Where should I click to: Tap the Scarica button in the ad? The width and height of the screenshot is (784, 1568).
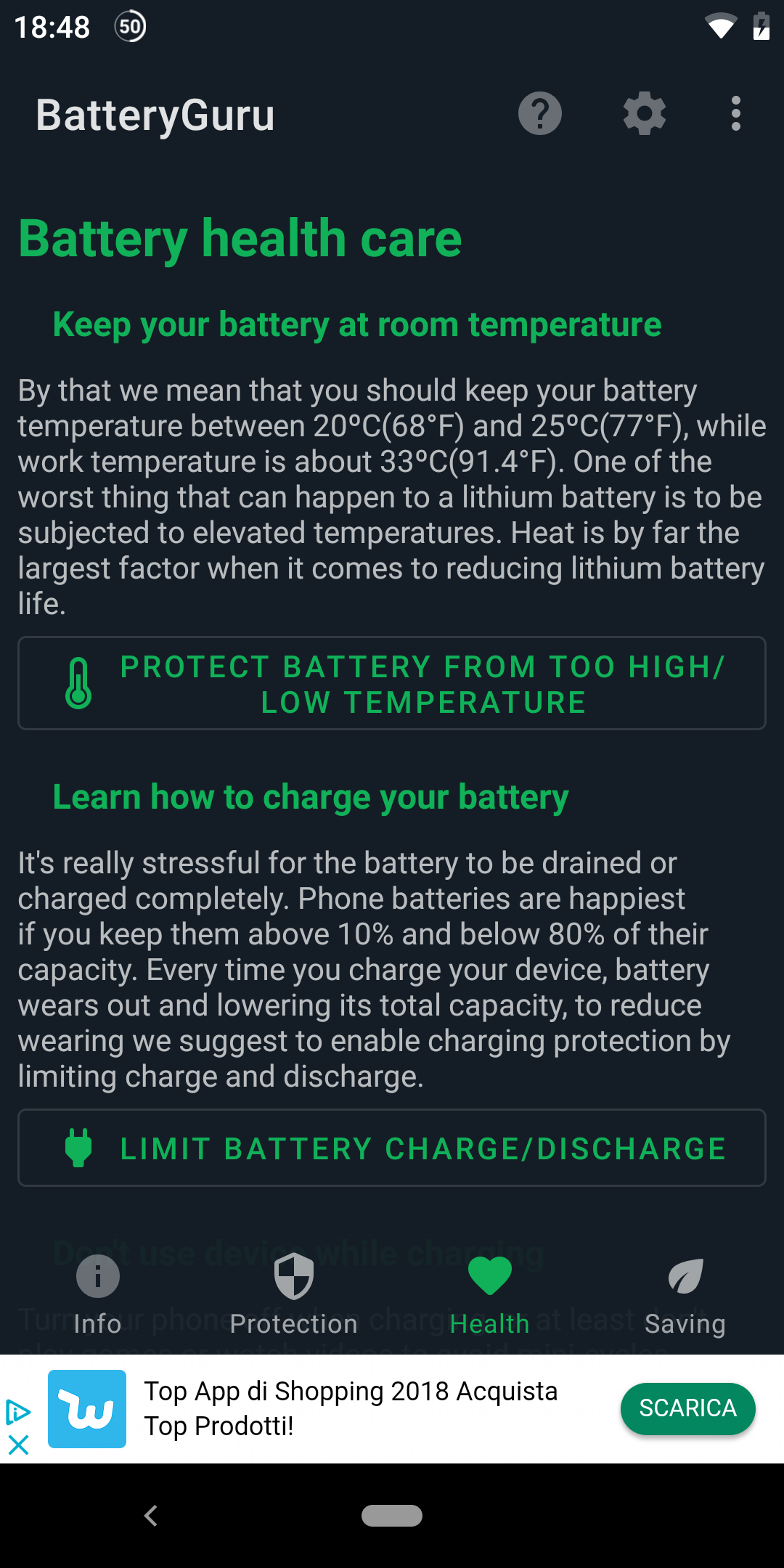(687, 1408)
